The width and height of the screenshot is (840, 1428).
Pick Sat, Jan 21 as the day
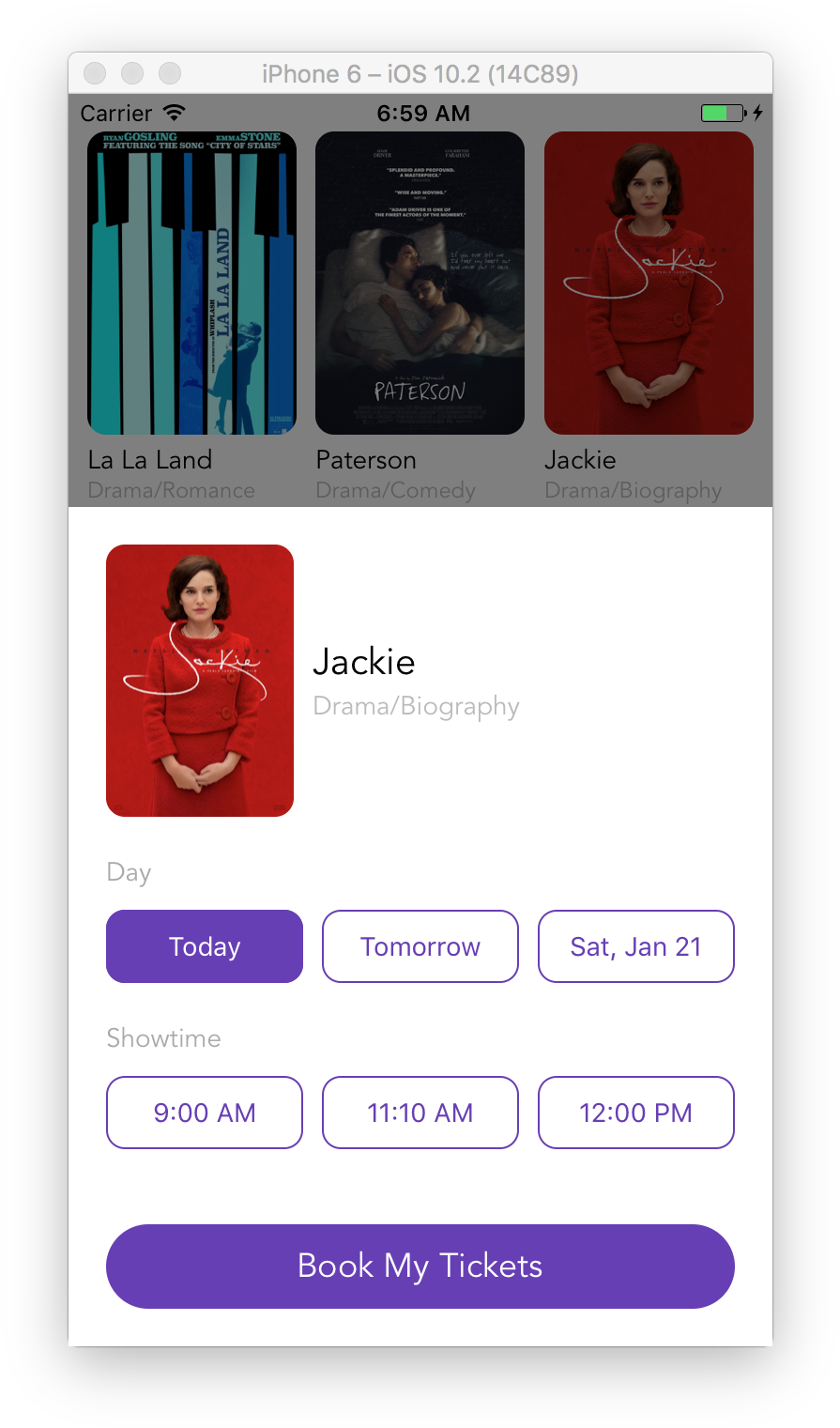click(636, 946)
